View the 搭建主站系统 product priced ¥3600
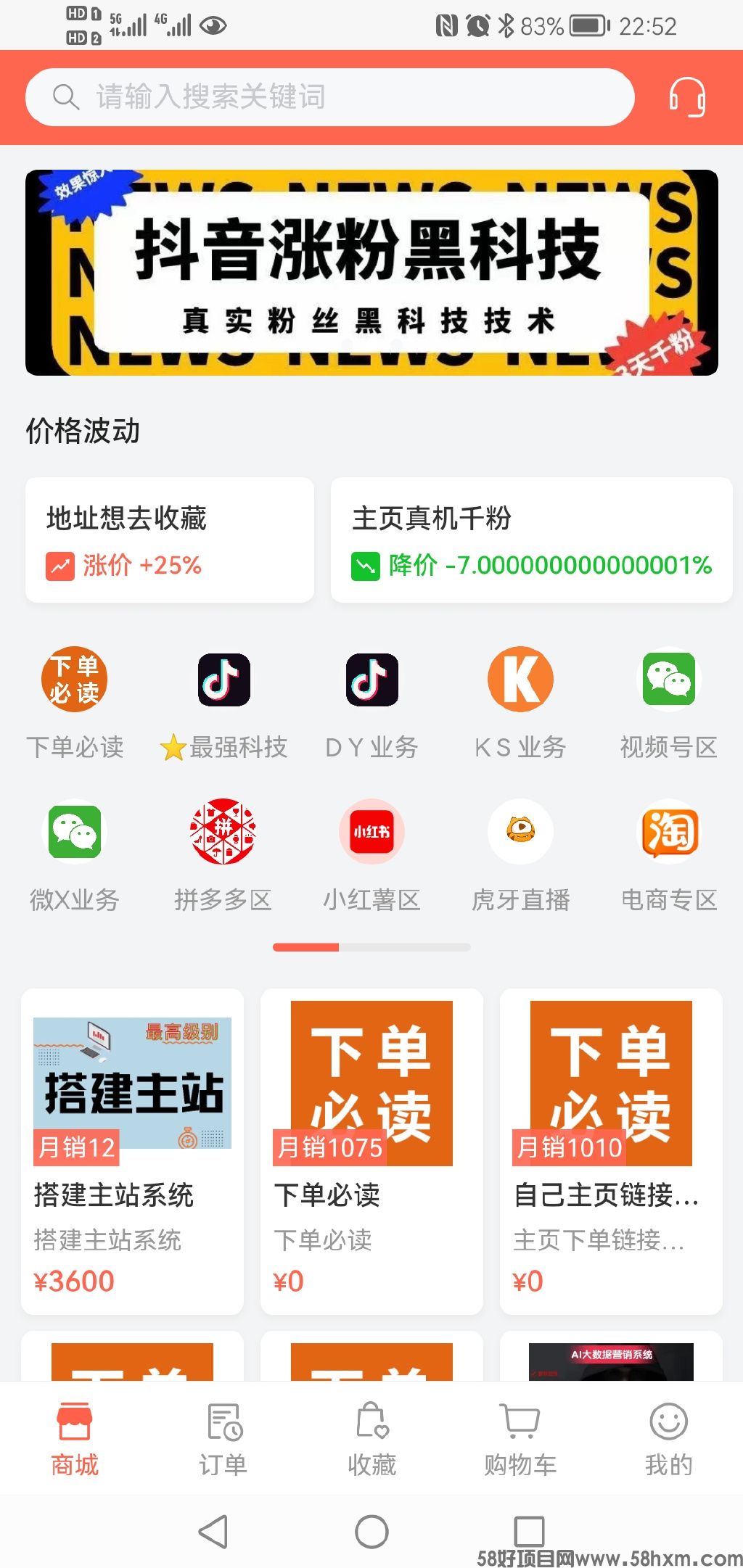 click(x=132, y=1151)
